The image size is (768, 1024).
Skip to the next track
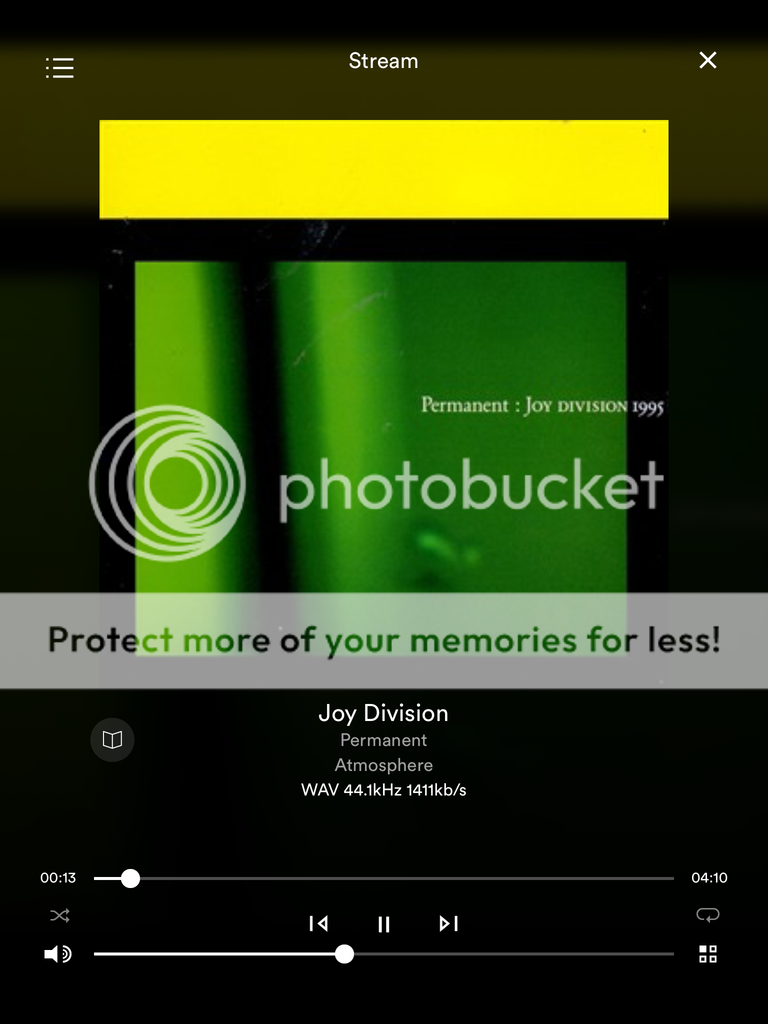coord(449,923)
